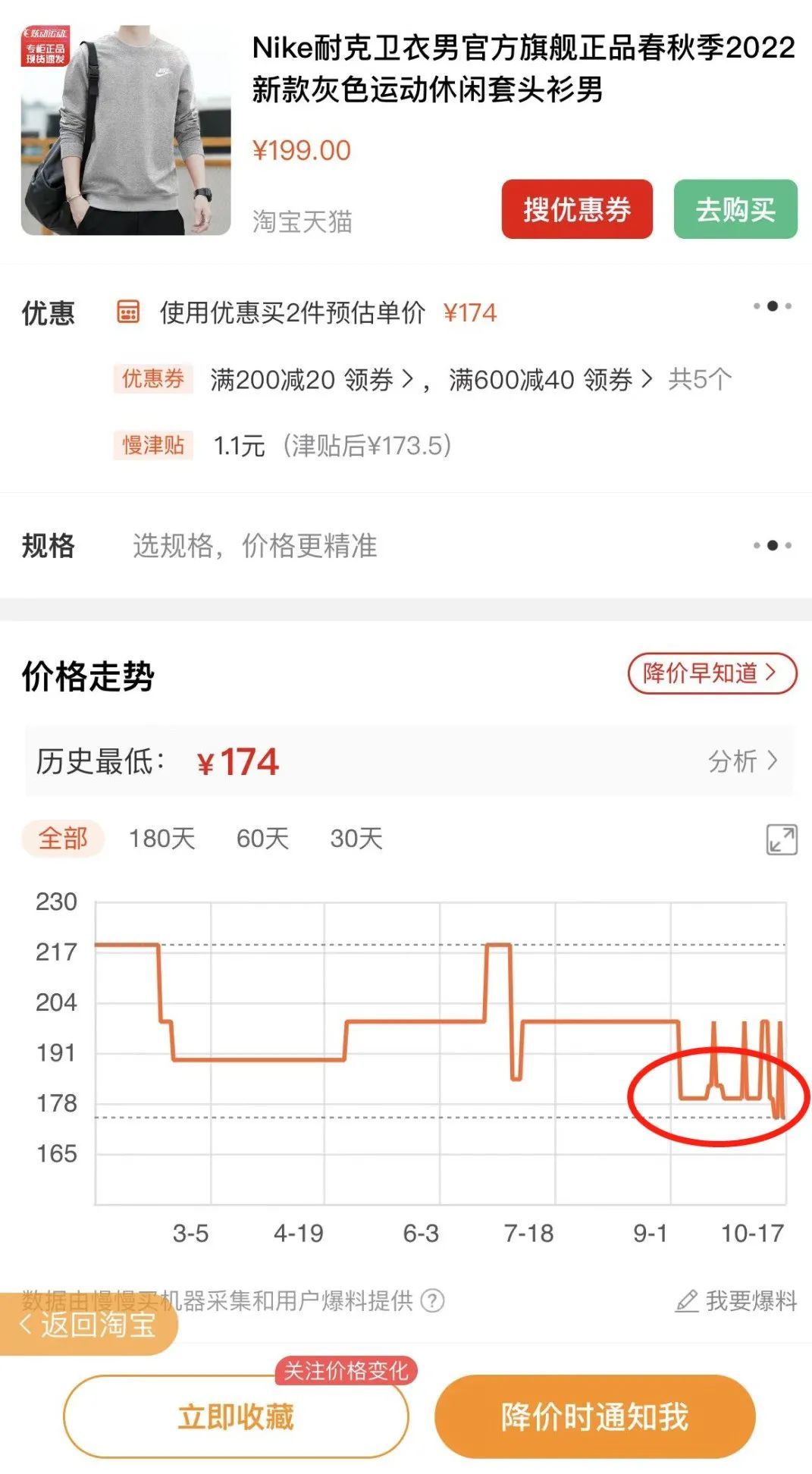Viewport: 812px width, 1474px height.
Task: Tap the 搜优惠券 red button
Action: (x=576, y=209)
